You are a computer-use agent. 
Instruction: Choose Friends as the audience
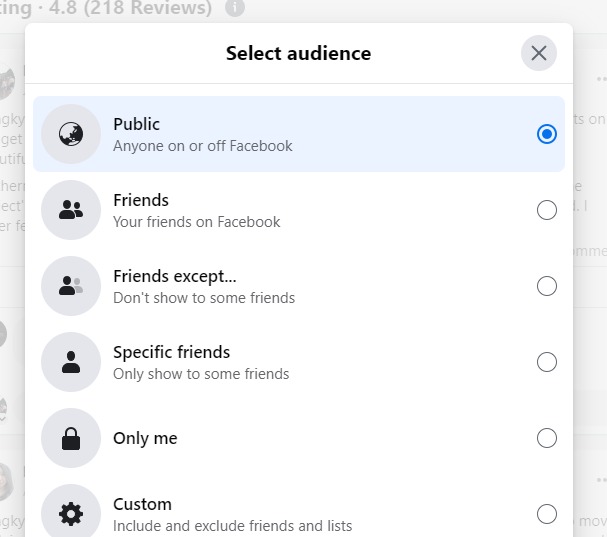click(x=546, y=210)
